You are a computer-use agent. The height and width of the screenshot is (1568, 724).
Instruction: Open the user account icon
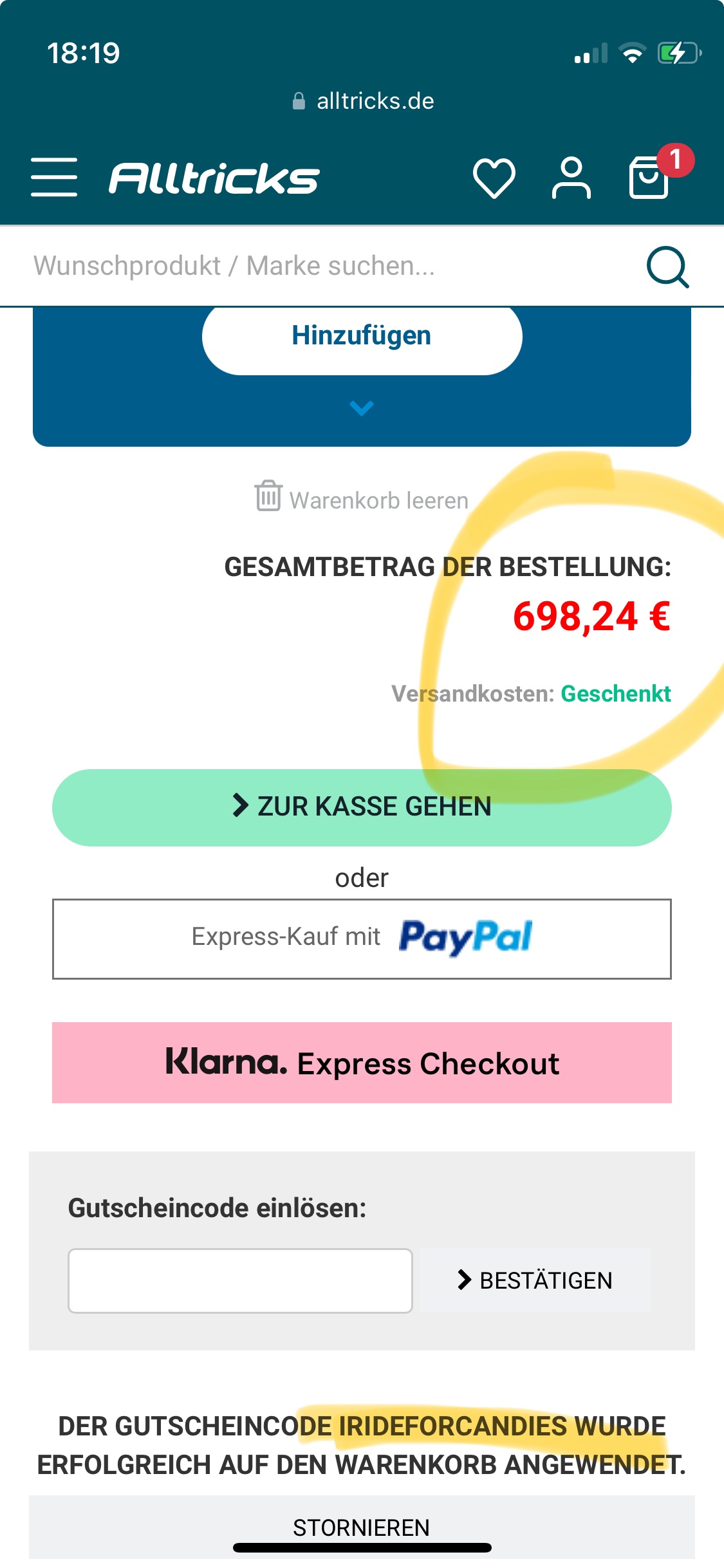(571, 178)
